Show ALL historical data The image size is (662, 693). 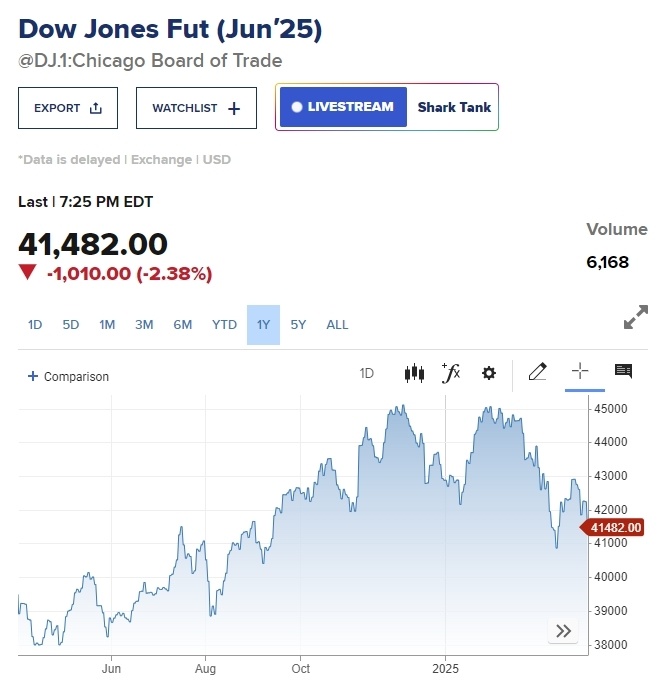click(x=337, y=325)
